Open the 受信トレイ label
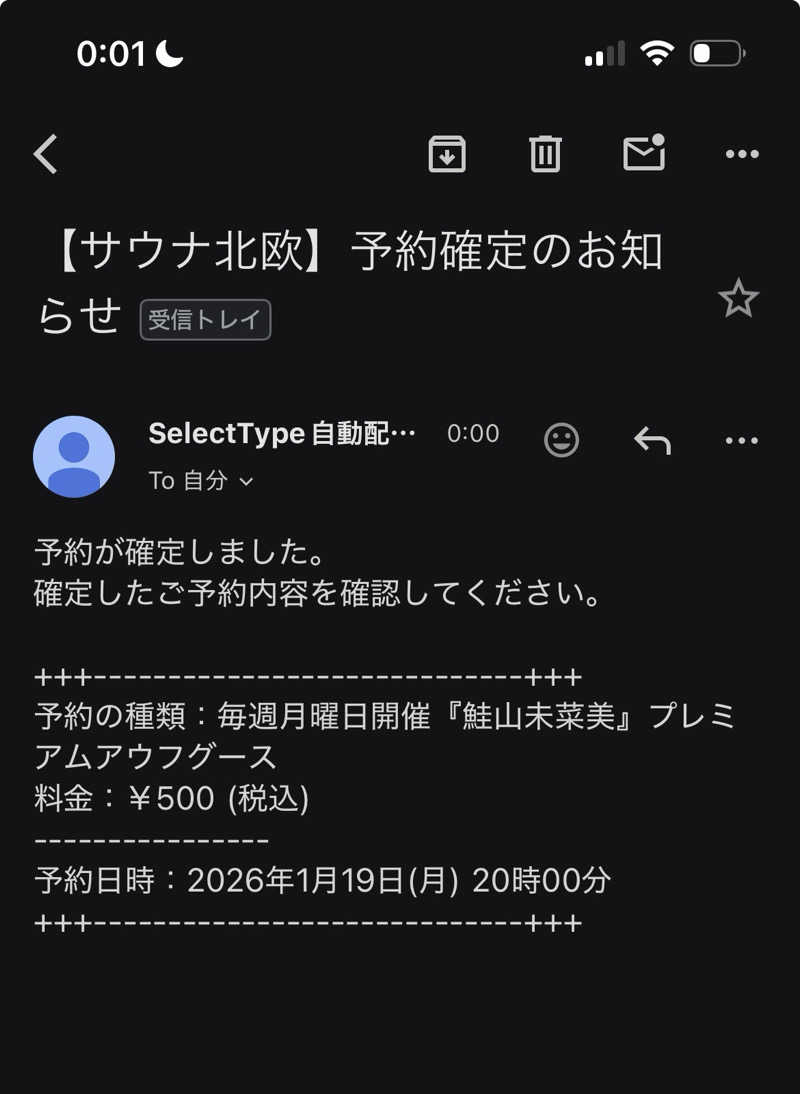 (205, 319)
